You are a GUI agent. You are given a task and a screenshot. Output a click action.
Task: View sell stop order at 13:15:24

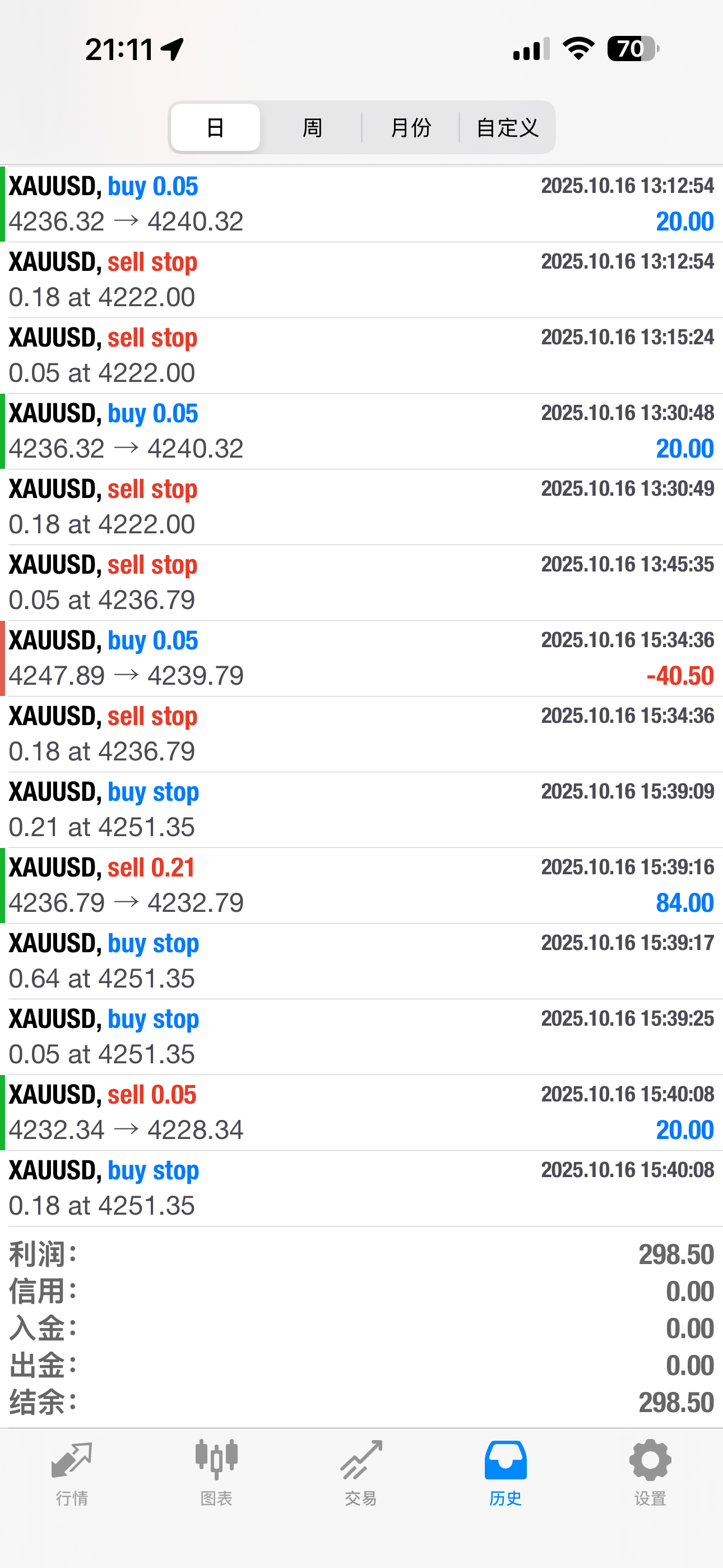pos(361,356)
